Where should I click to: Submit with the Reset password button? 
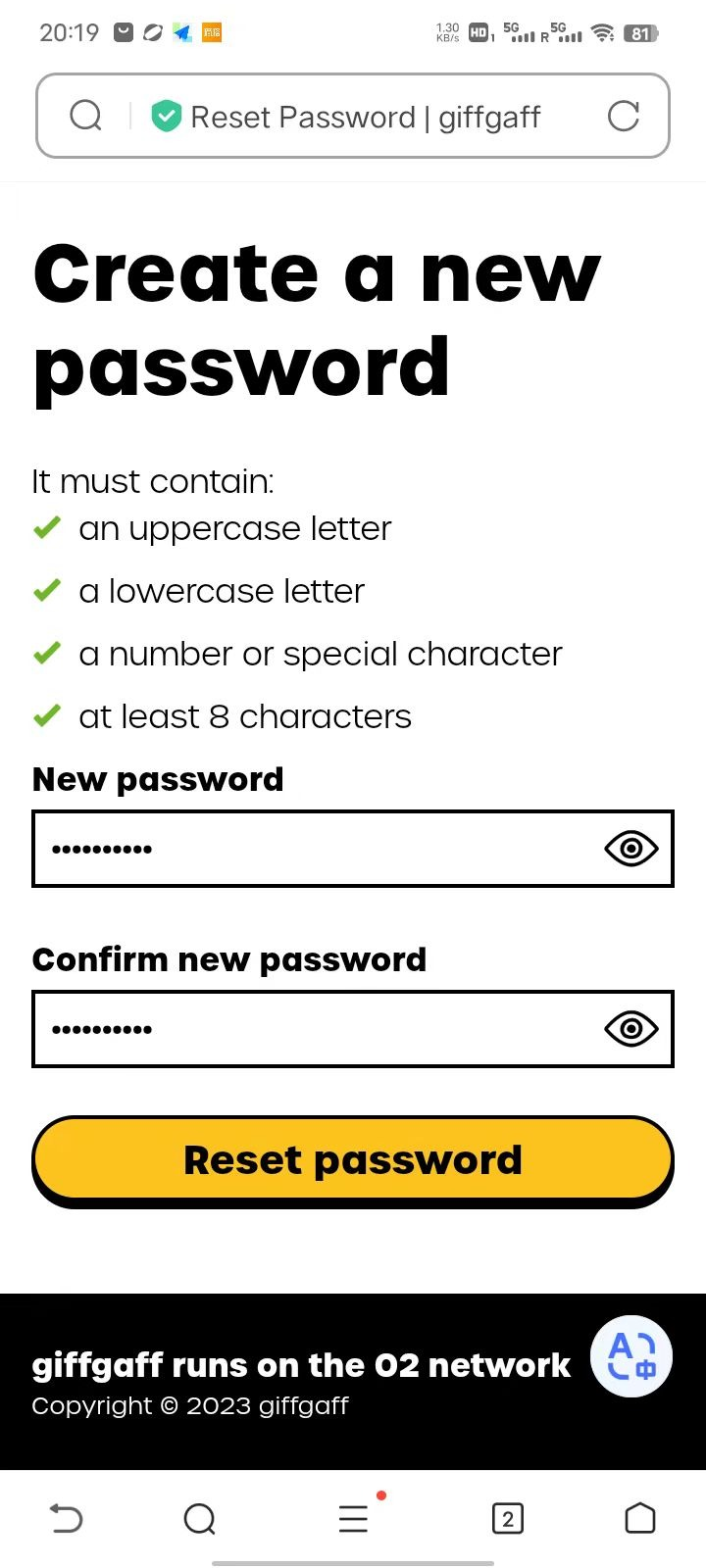[x=353, y=1159]
